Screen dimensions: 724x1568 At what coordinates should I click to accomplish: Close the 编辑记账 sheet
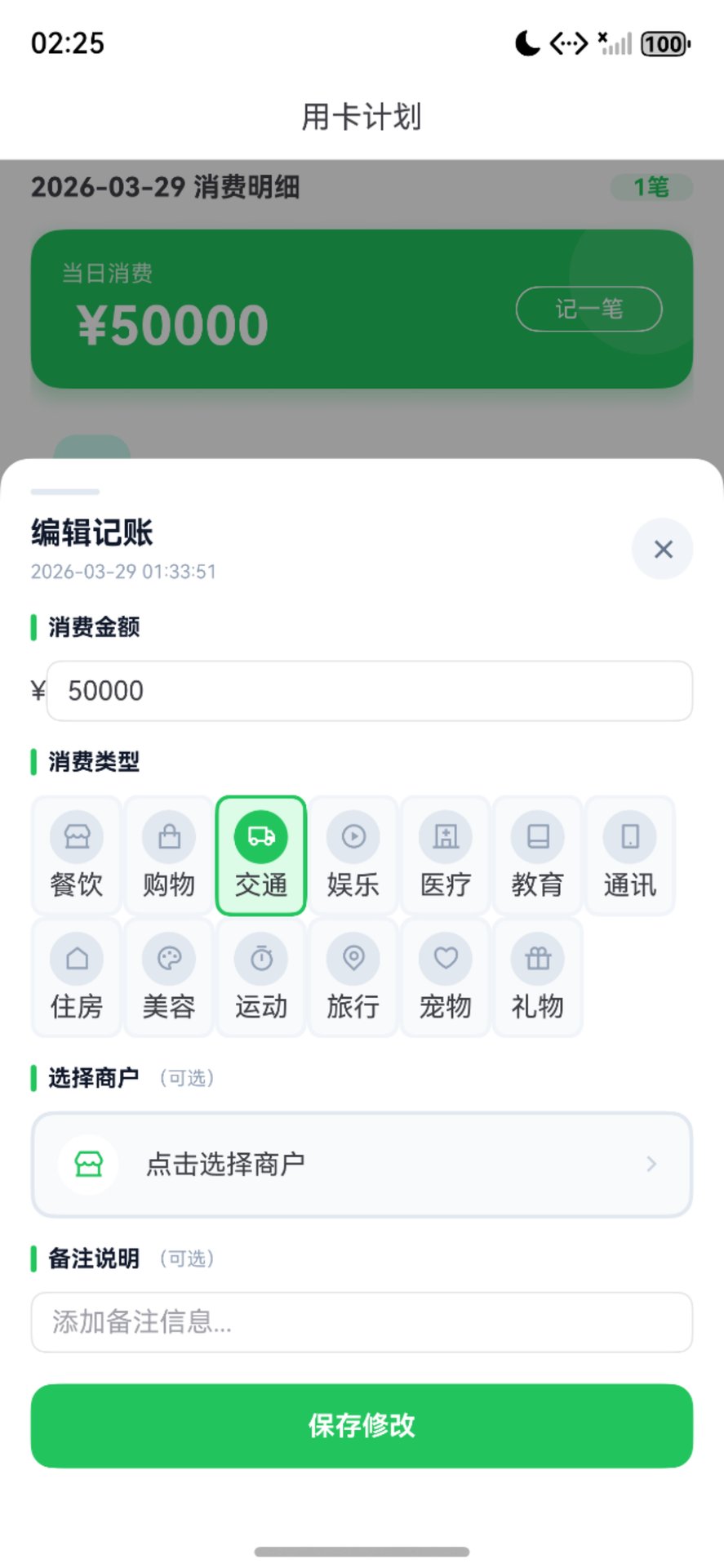pyautogui.click(x=662, y=549)
